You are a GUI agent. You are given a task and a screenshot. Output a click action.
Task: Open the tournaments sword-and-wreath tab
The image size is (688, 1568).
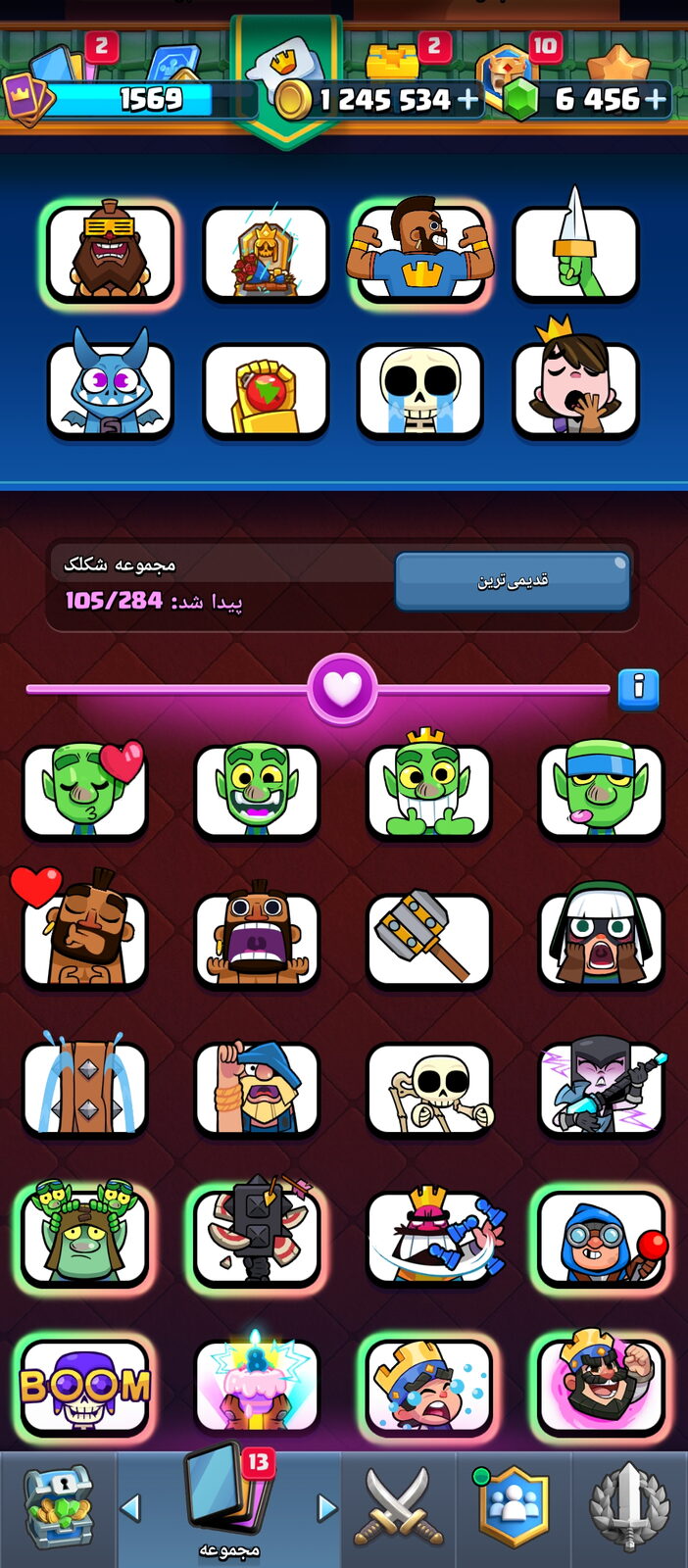coord(629,1507)
